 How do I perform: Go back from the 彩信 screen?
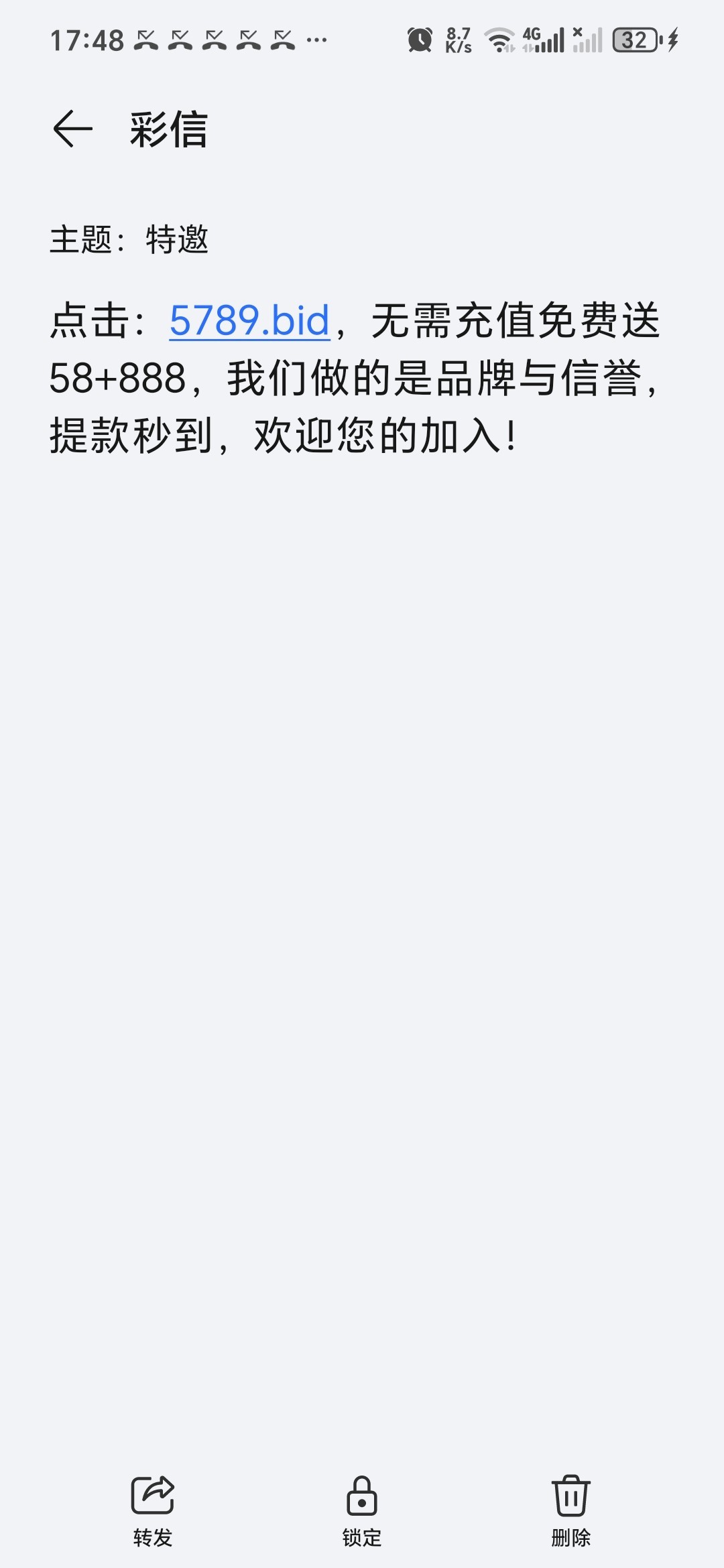(72, 129)
